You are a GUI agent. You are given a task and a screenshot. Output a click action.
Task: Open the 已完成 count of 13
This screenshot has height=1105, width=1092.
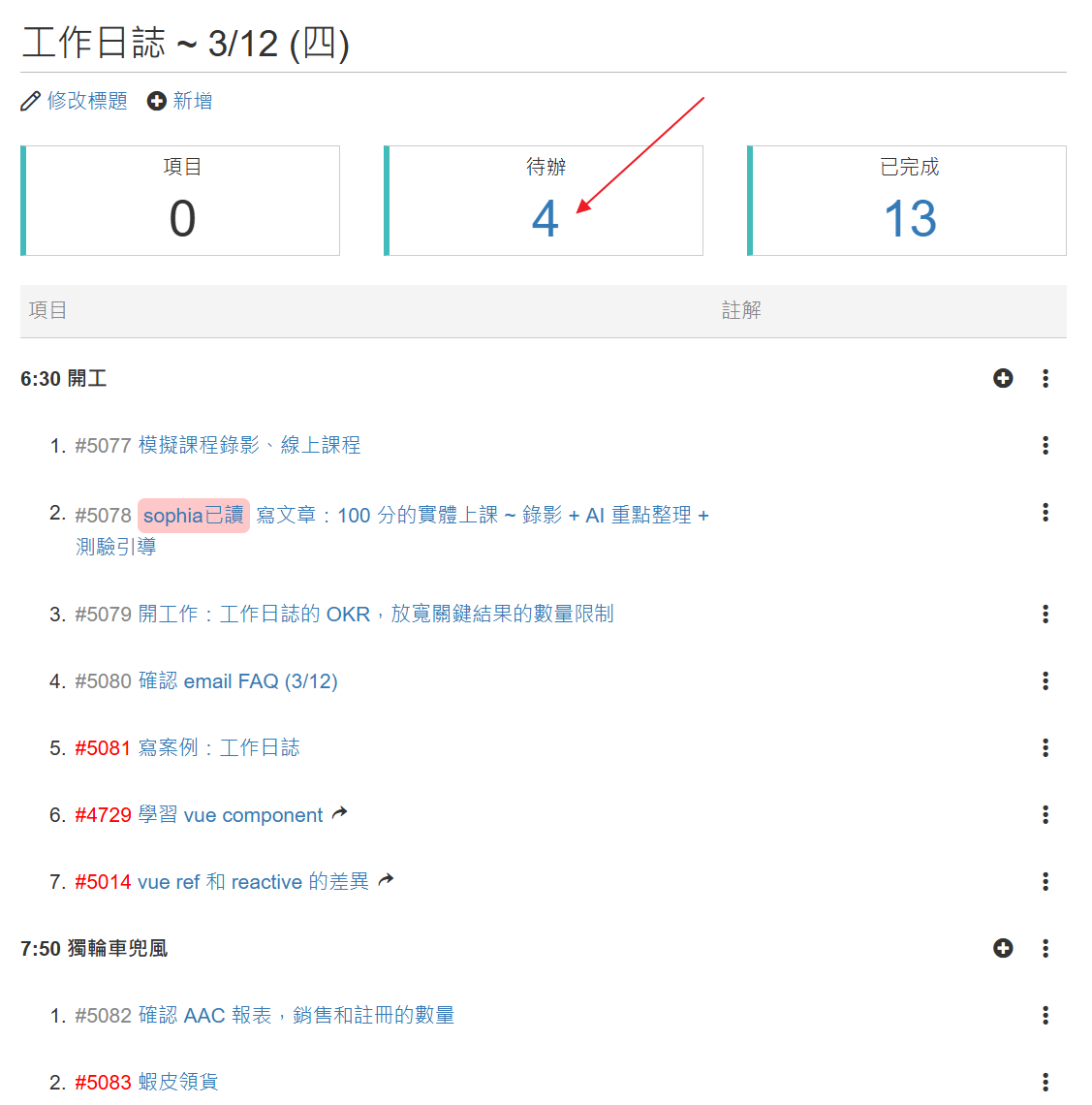coord(909,219)
